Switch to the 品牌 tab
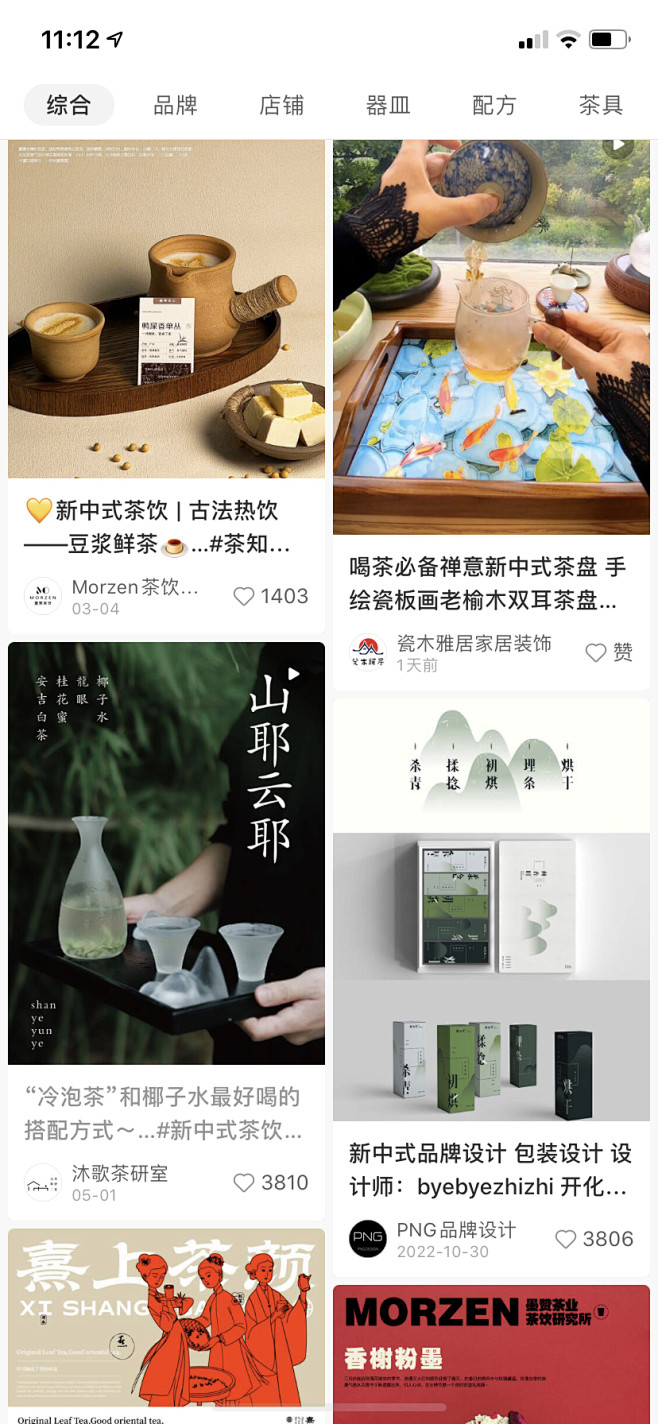This screenshot has height=1424, width=658. [175, 105]
